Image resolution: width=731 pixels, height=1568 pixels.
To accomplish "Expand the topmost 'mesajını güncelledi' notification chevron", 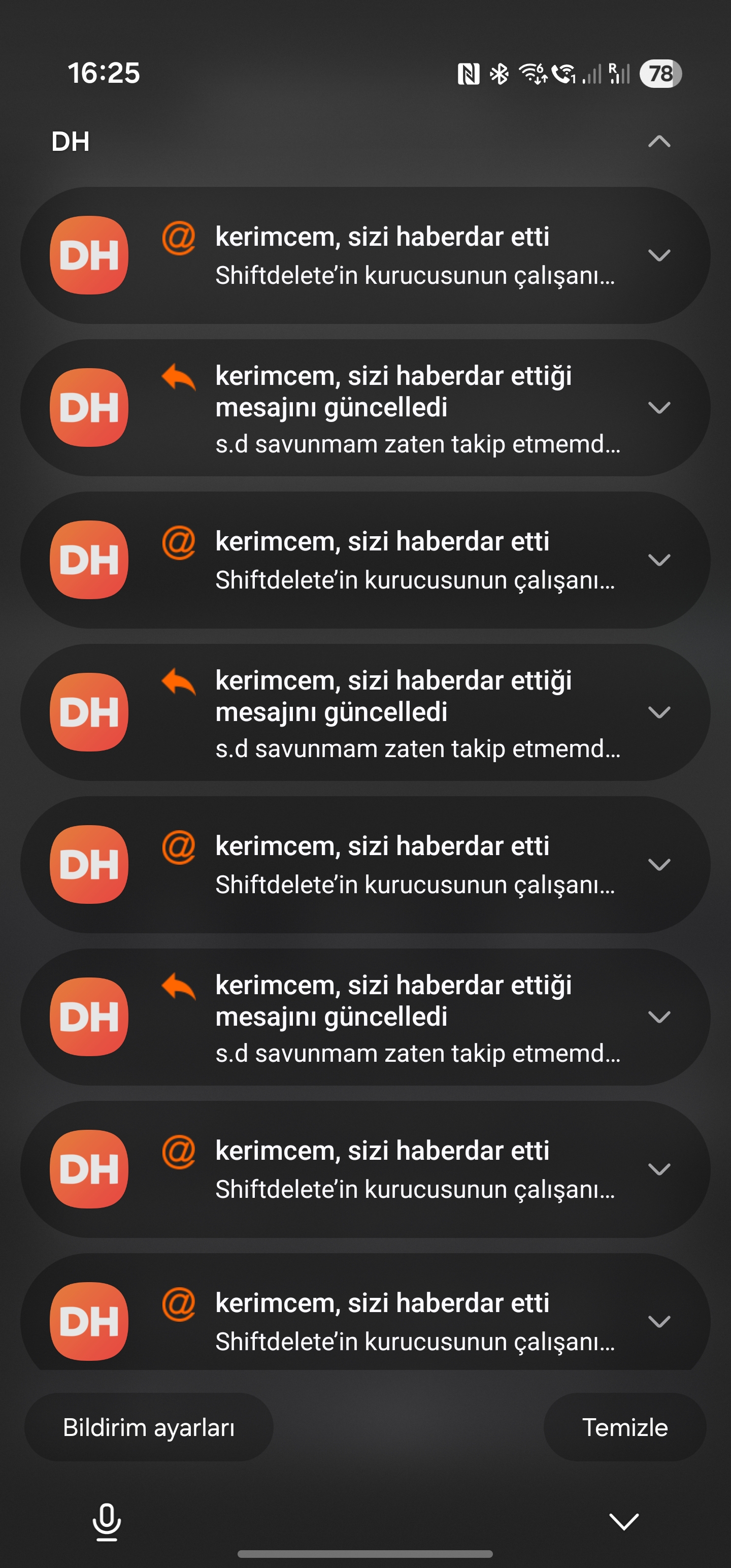I will (659, 407).
